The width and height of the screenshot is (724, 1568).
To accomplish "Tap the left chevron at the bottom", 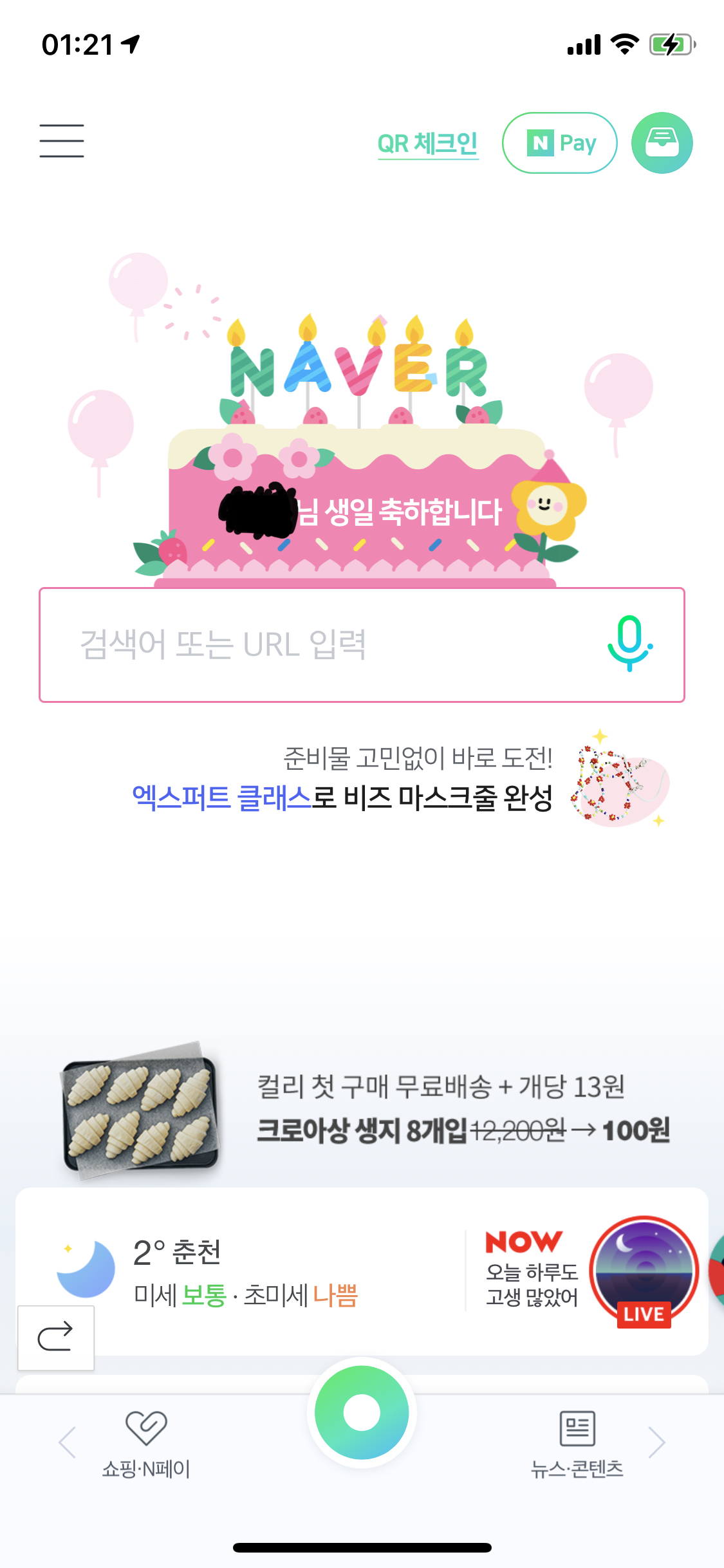I will point(68,1442).
